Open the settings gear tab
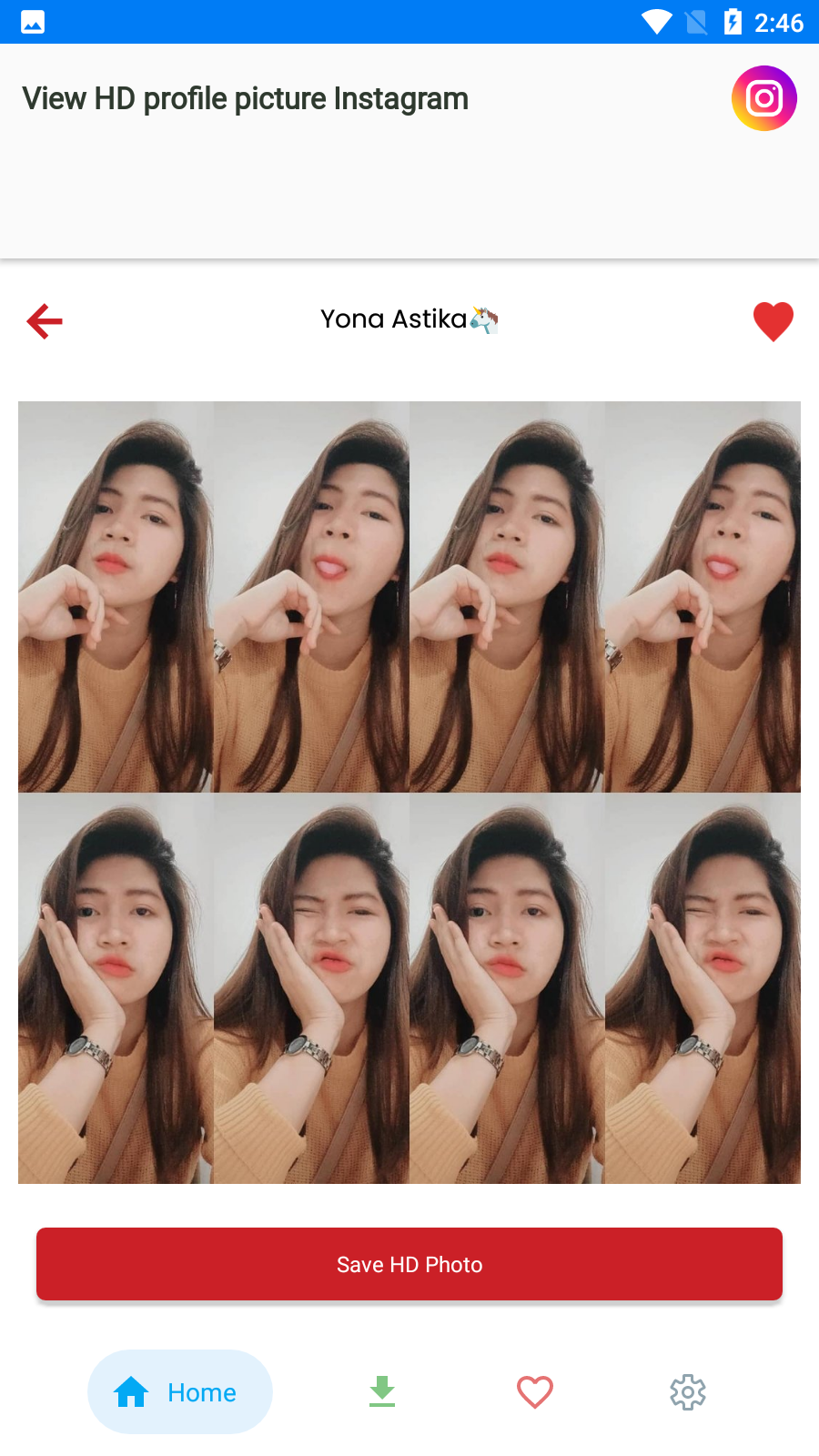The width and height of the screenshot is (819, 1456). (x=688, y=1392)
